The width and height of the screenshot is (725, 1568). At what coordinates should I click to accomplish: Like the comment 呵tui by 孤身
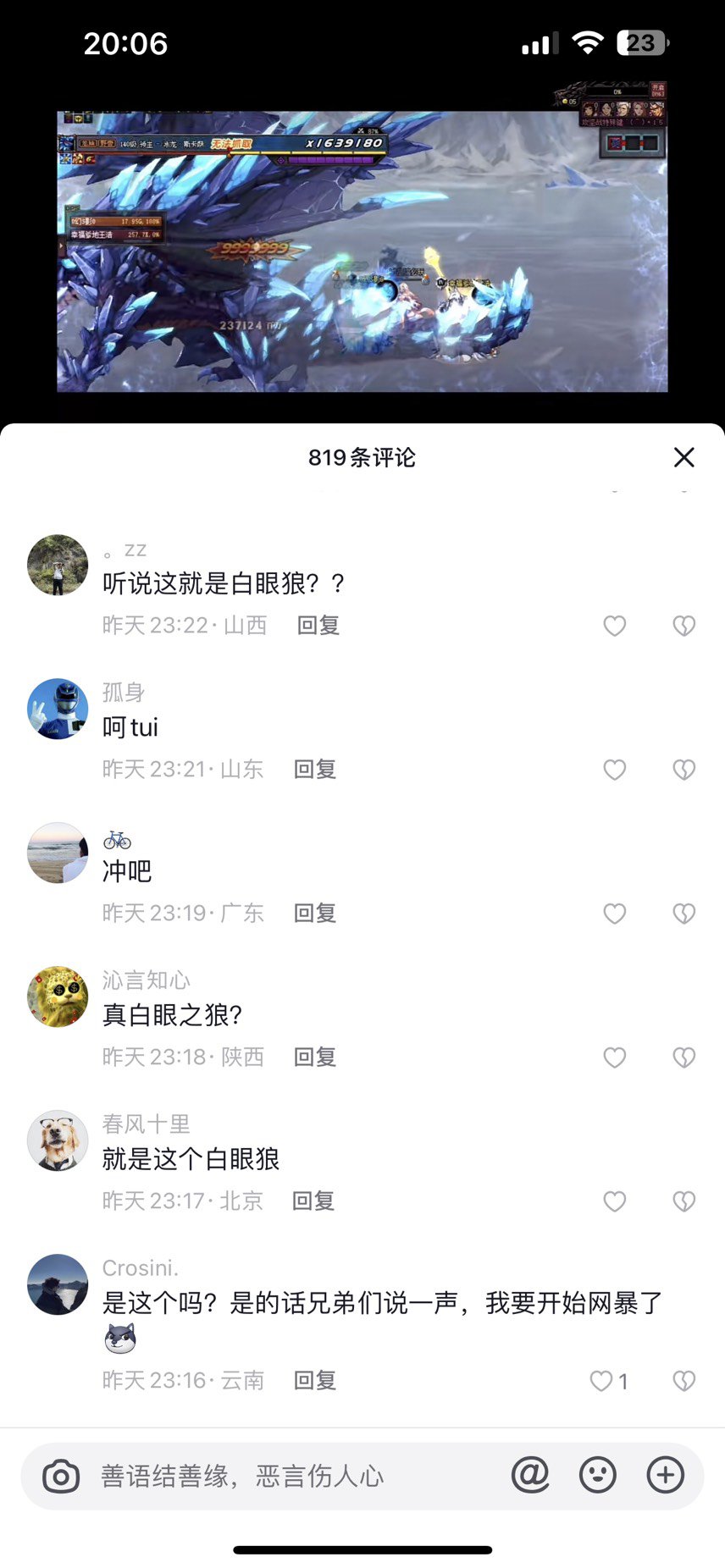coord(614,770)
